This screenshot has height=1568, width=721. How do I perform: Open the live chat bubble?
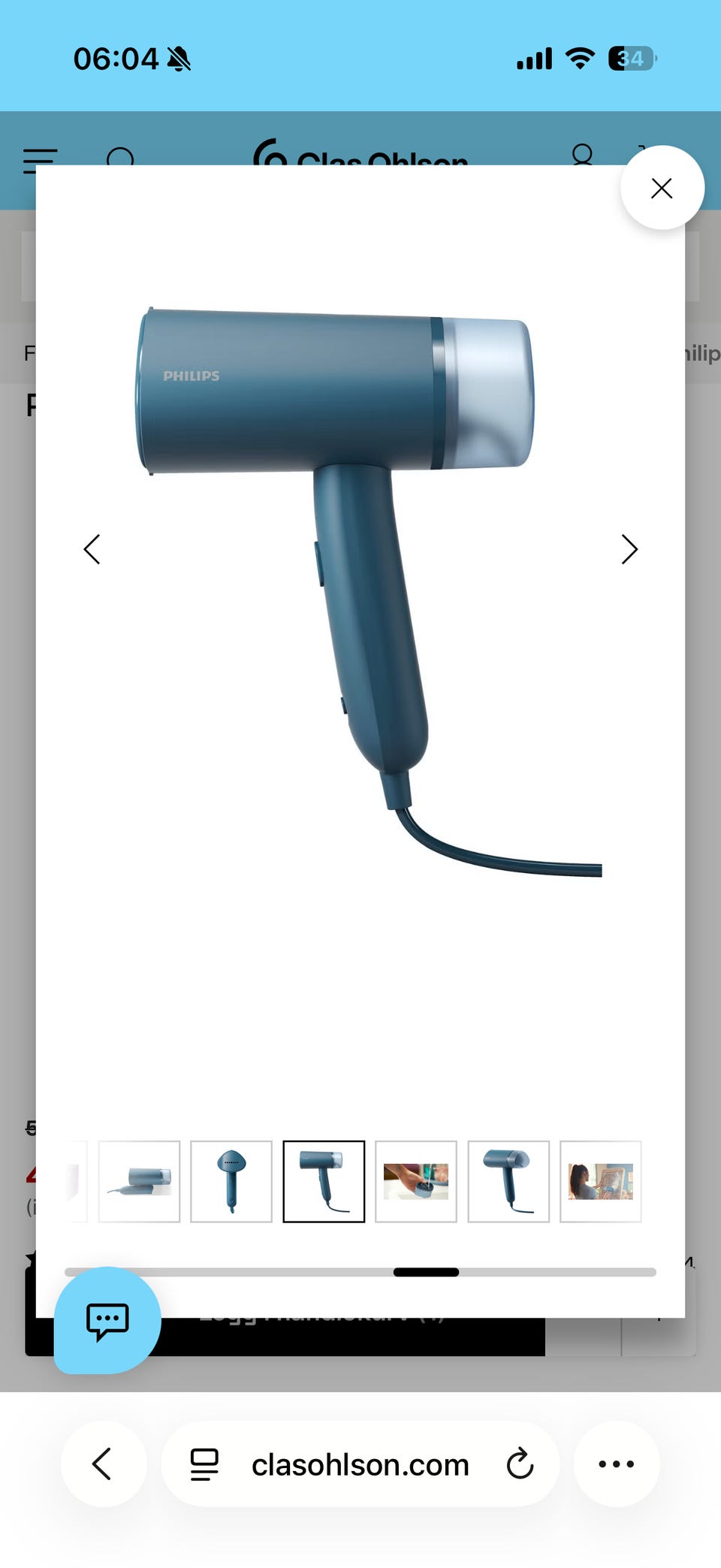tap(107, 1320)
